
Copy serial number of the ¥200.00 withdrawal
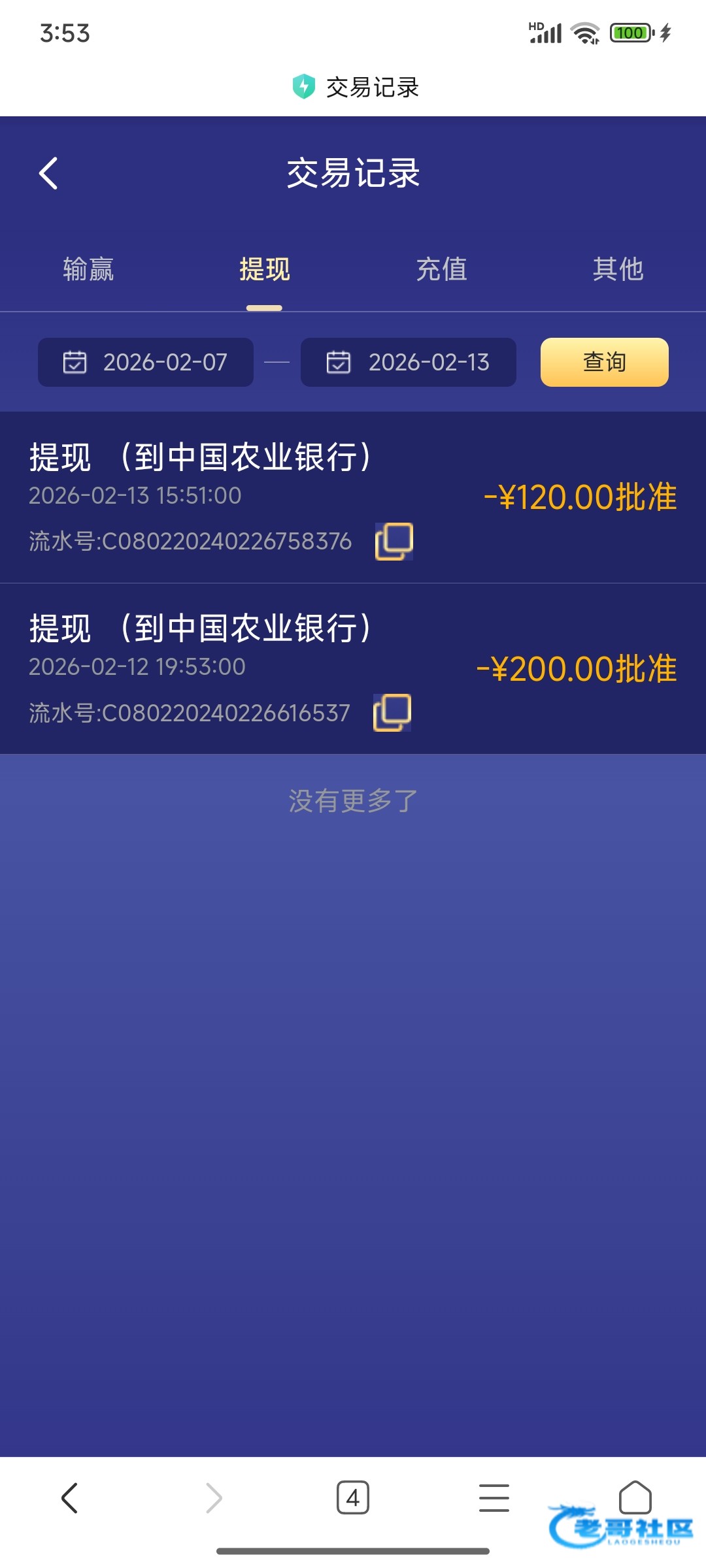[x=392, y=712]
